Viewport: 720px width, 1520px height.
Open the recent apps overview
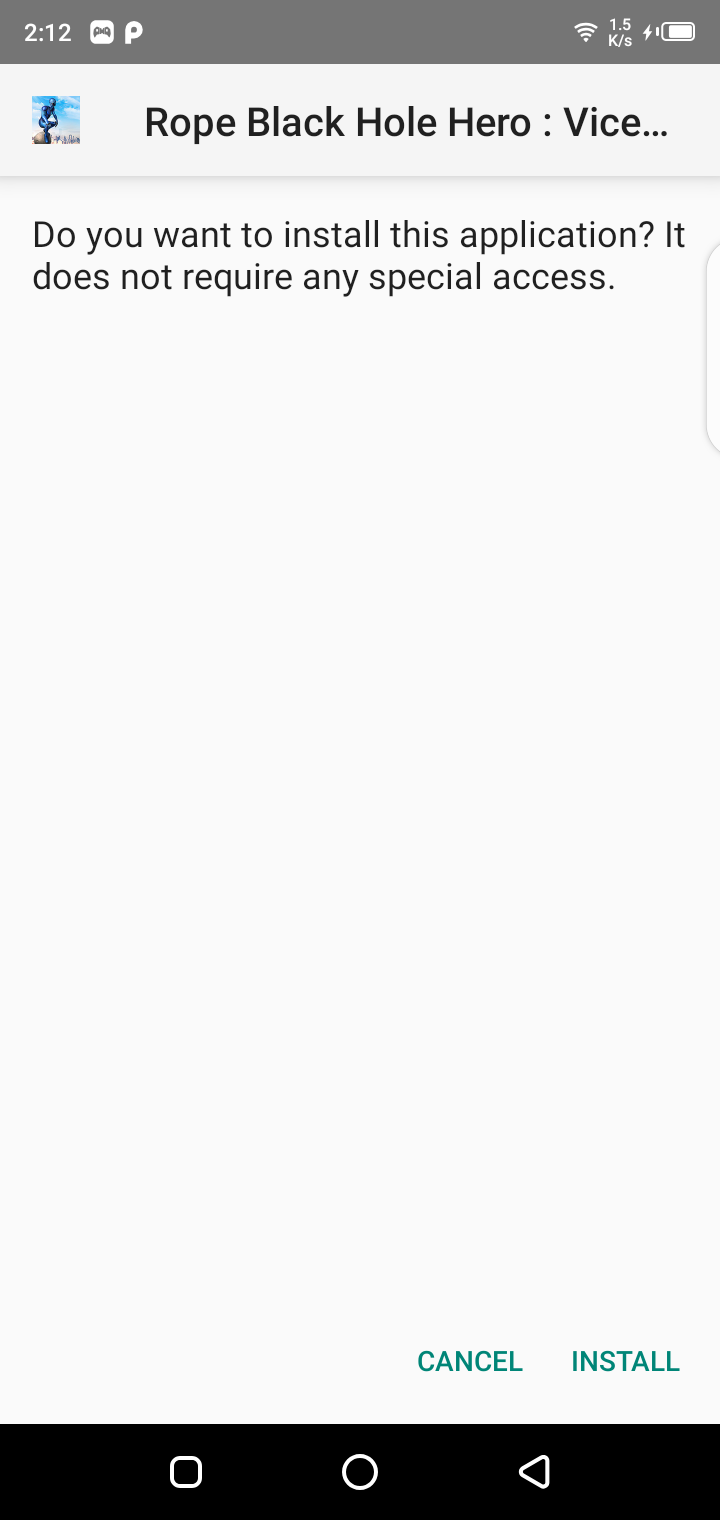tap(186, 1471)
